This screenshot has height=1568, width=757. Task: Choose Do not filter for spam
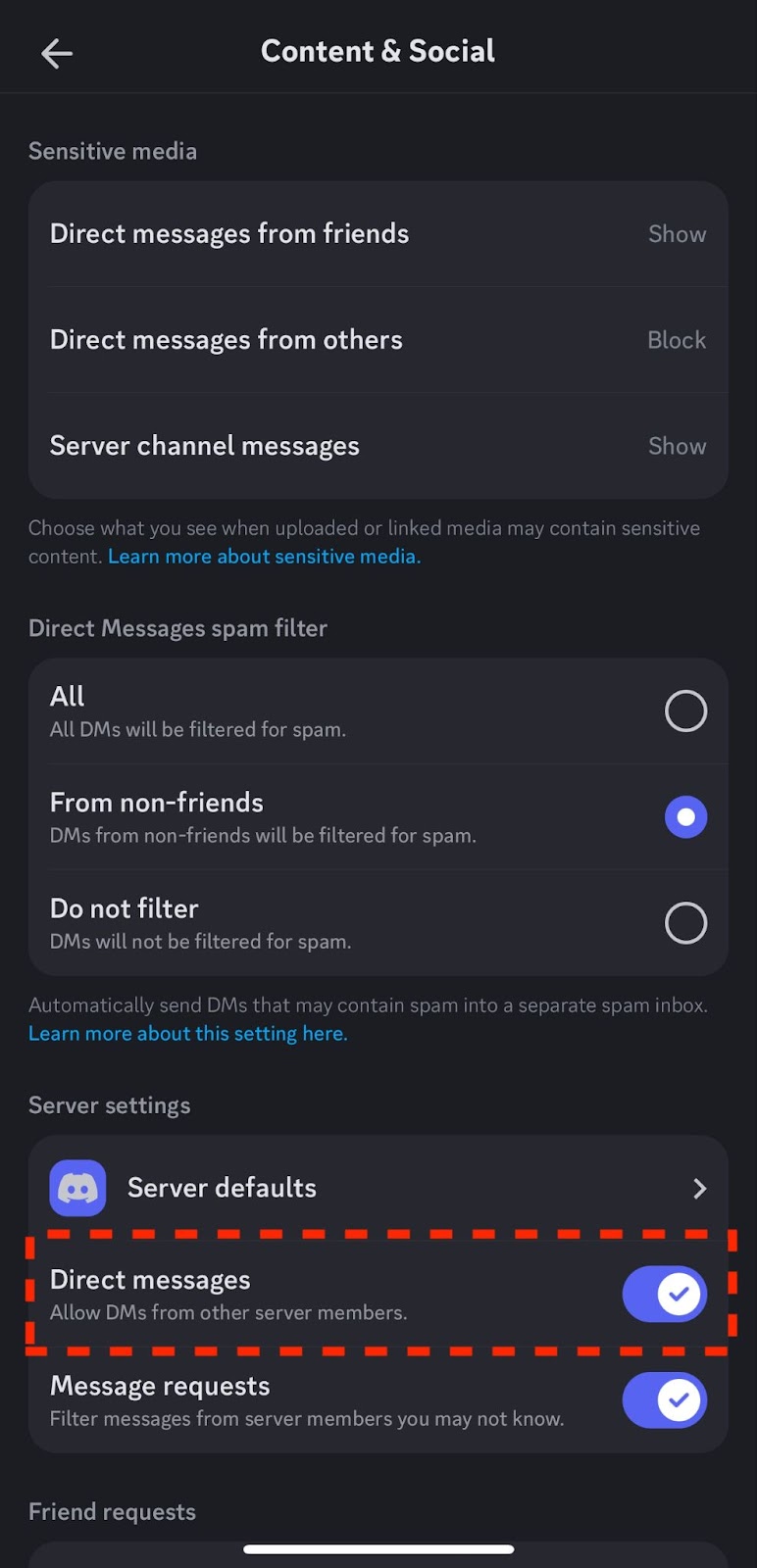pyautogui.click(x=378, y=923)
